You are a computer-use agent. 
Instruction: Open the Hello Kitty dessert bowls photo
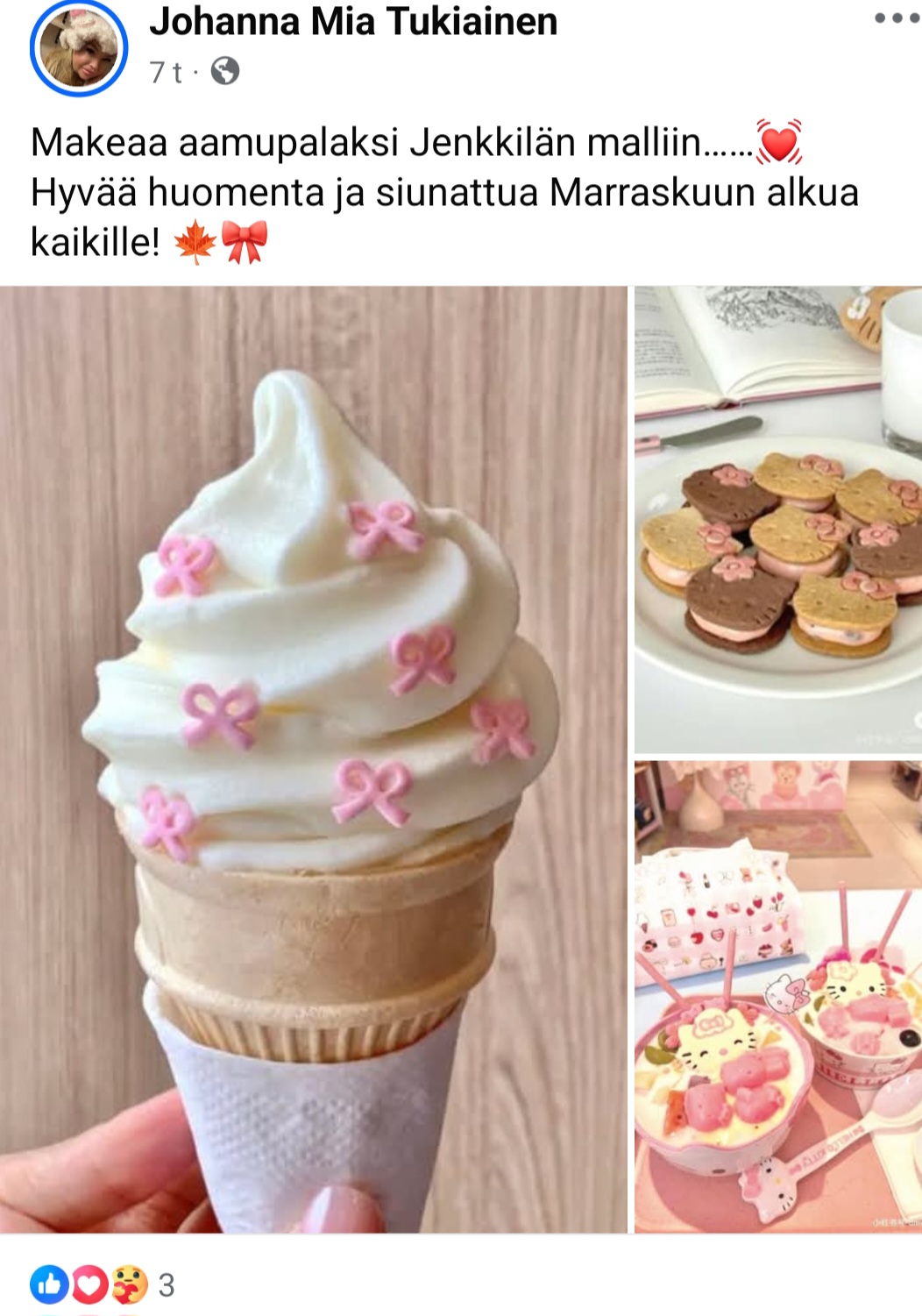point(778,996)
